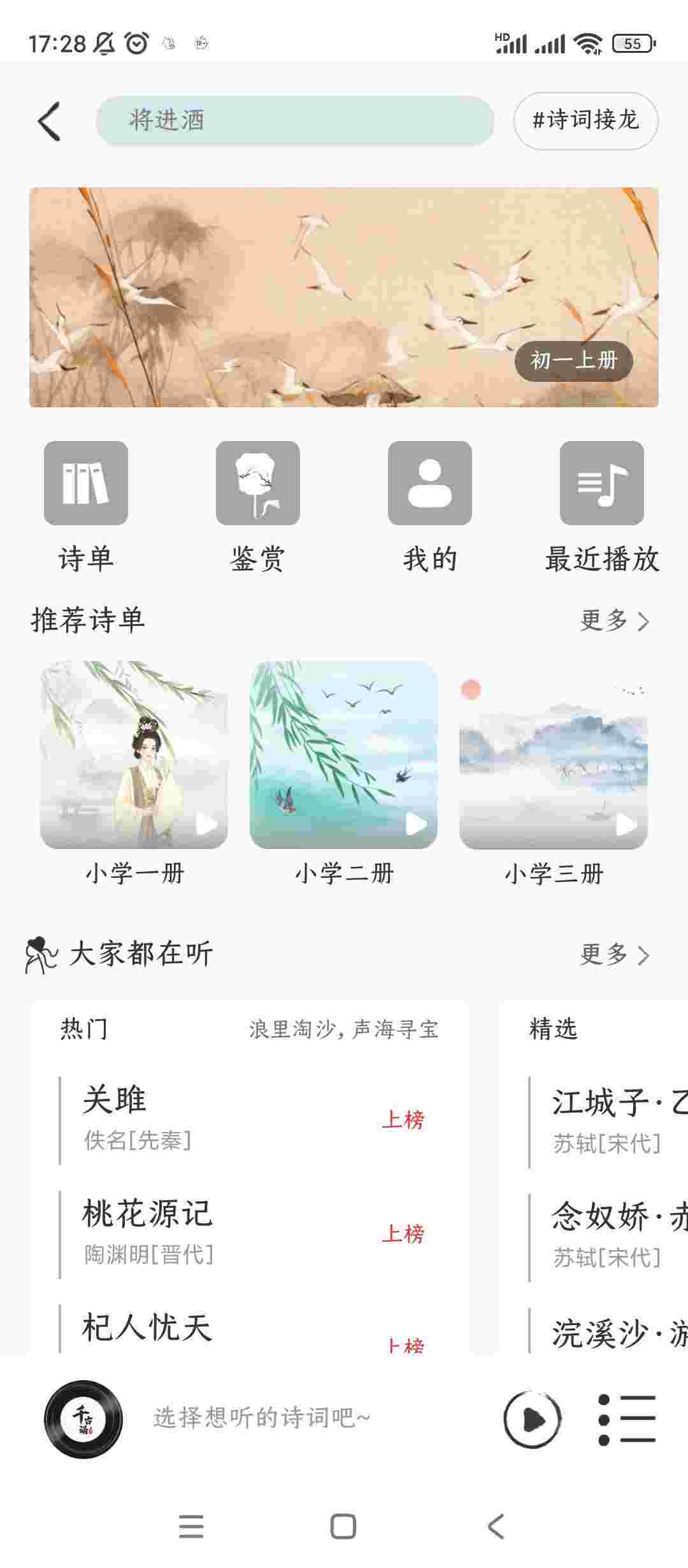Open the #诗词接龙 chip
The height and width of the screenshot is (1568, 688).
[585, 120]
